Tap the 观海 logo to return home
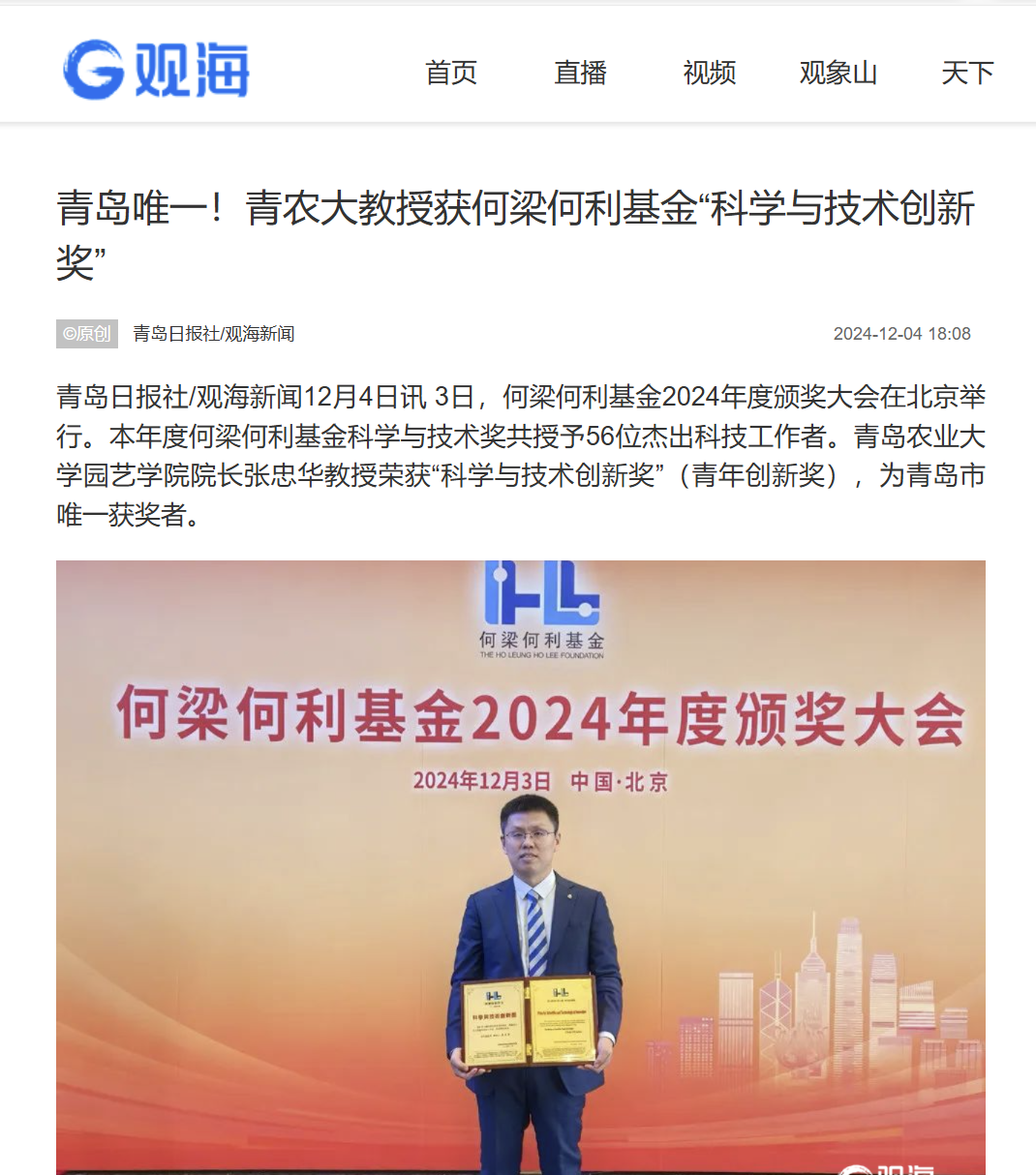This screenshot has width=1036, height=1175. tap(156, 70)
